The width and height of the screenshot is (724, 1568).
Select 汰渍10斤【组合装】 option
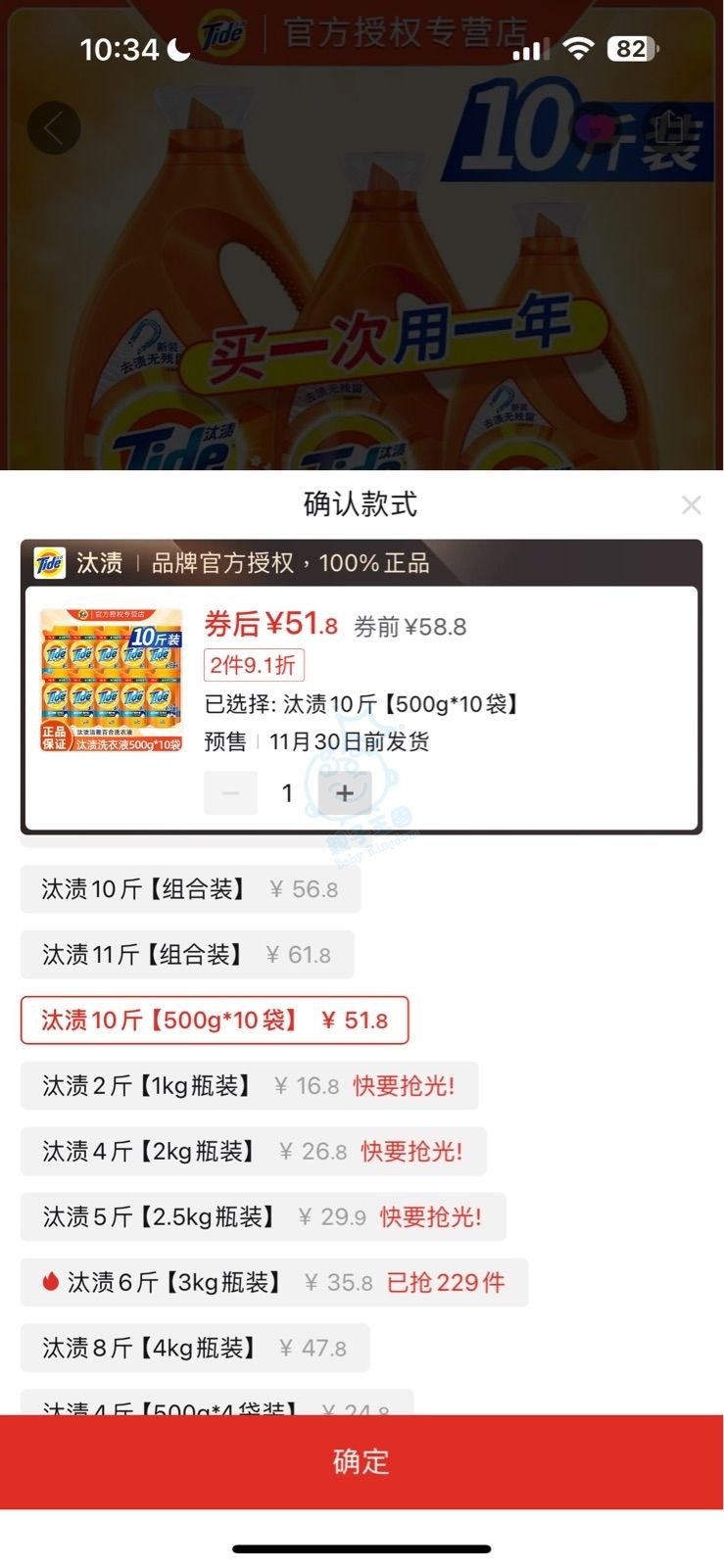190,889
